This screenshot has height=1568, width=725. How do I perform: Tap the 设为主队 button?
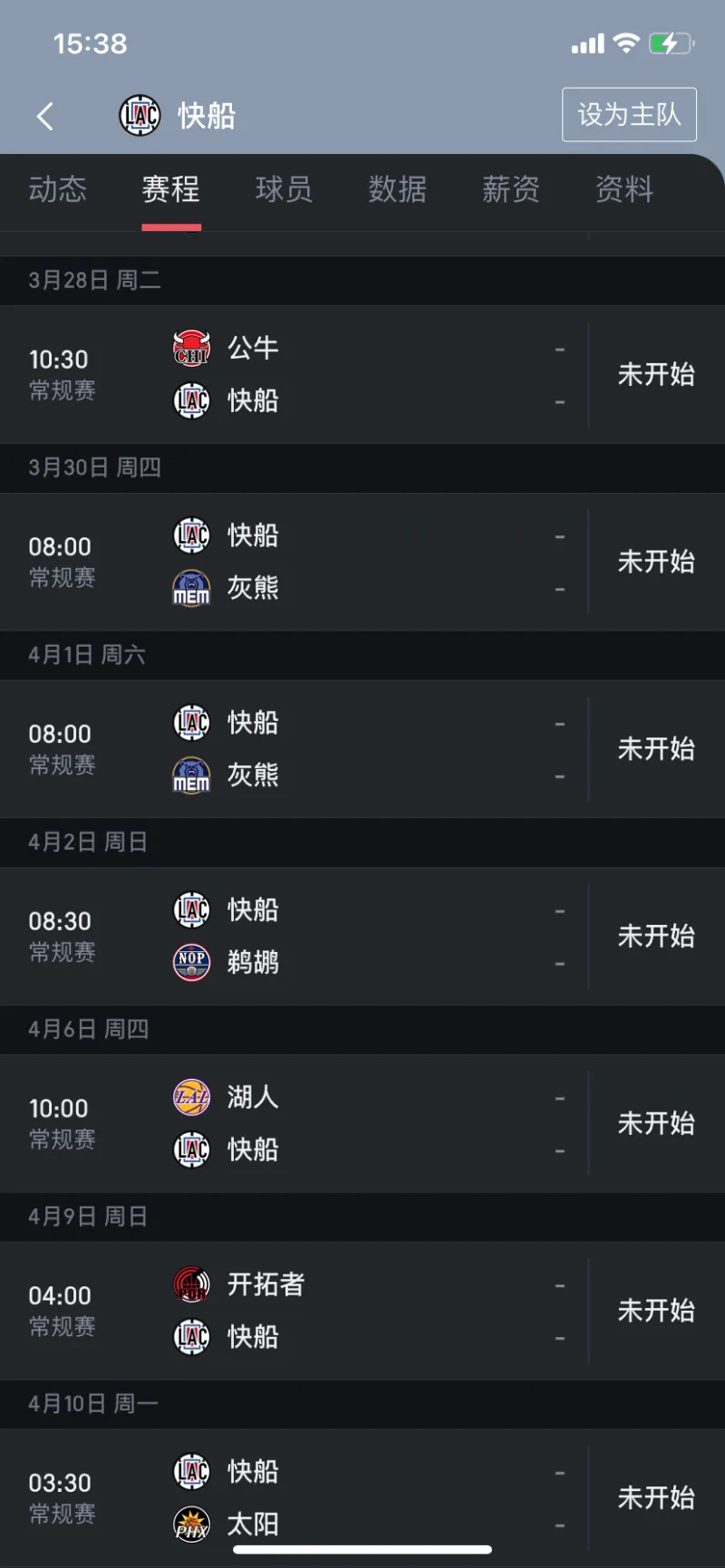click(x=629, y=115)
